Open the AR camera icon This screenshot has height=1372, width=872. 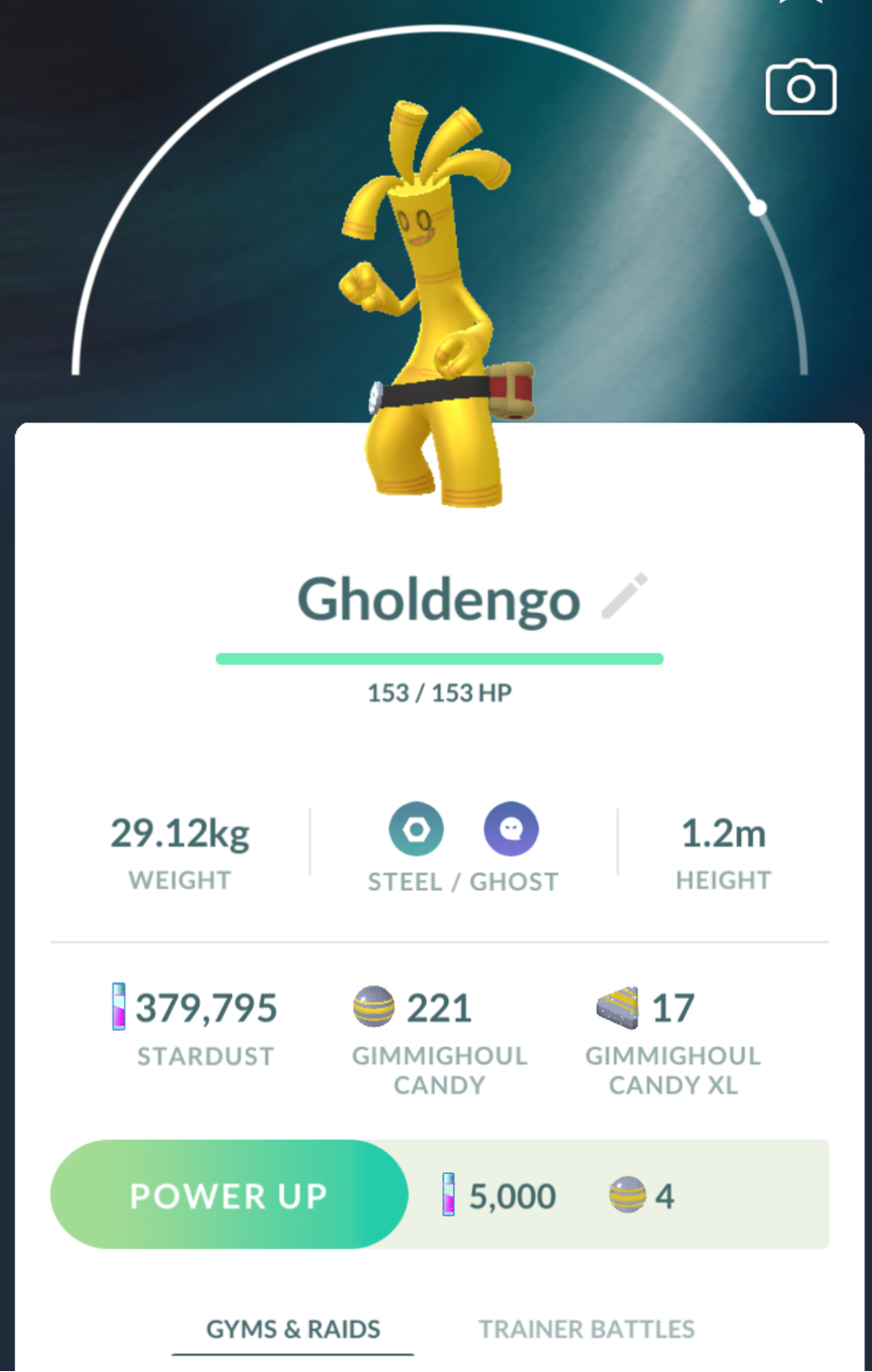(x=801, y=87)
